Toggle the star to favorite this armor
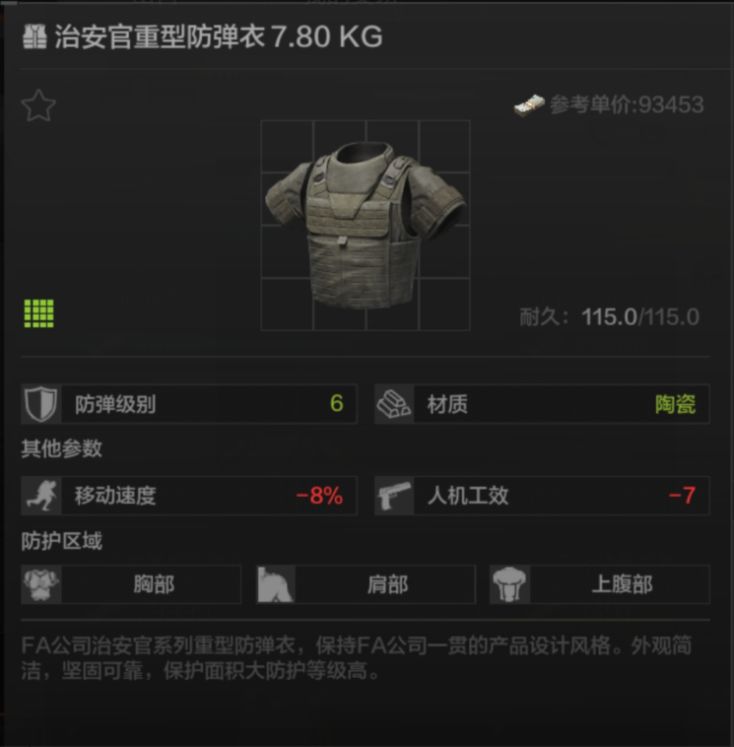Image resolution: width=734 pixels, height=747 pixels. coord(38,105)
